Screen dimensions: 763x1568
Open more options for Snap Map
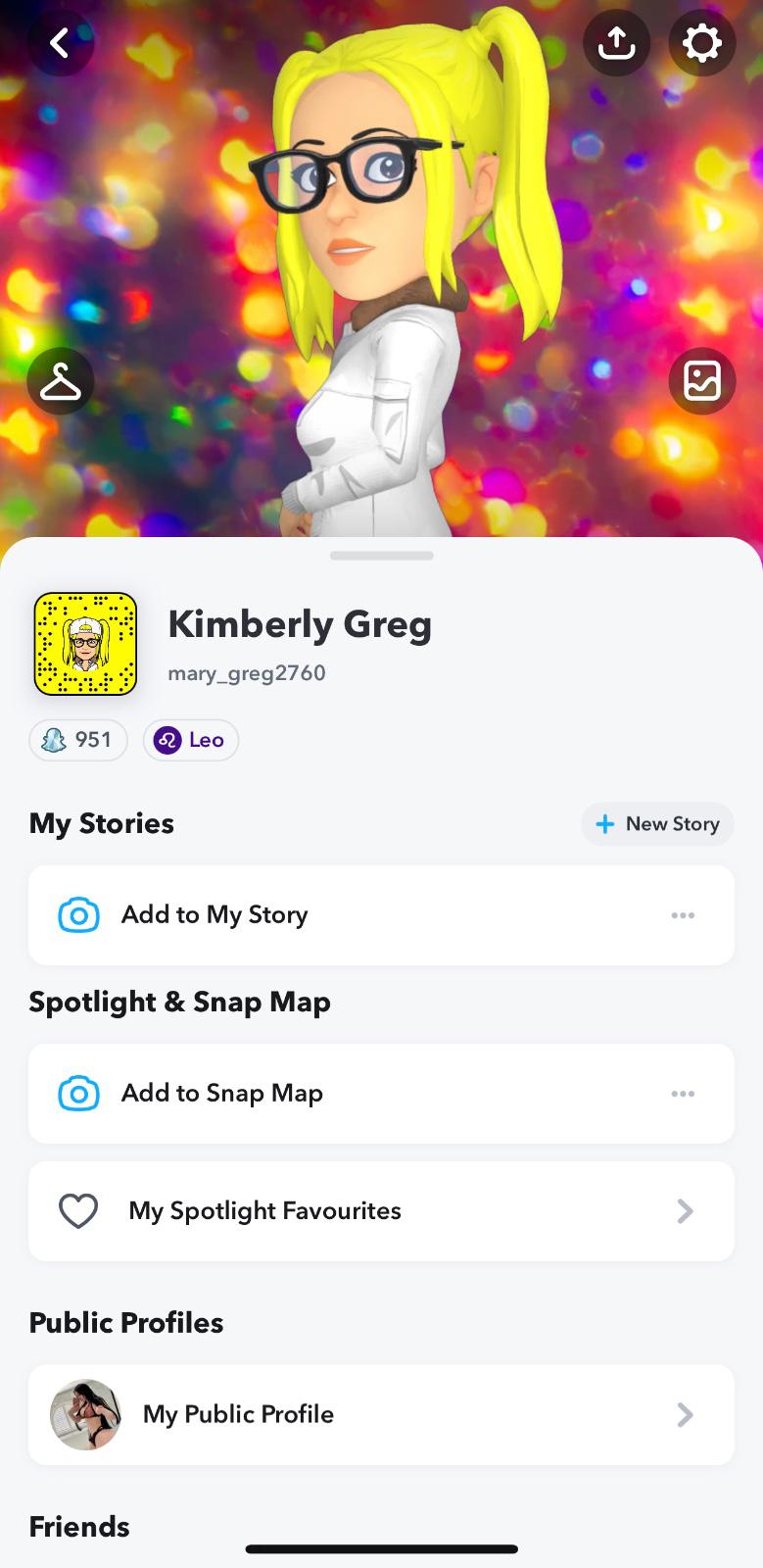(x=683, y=1094)
